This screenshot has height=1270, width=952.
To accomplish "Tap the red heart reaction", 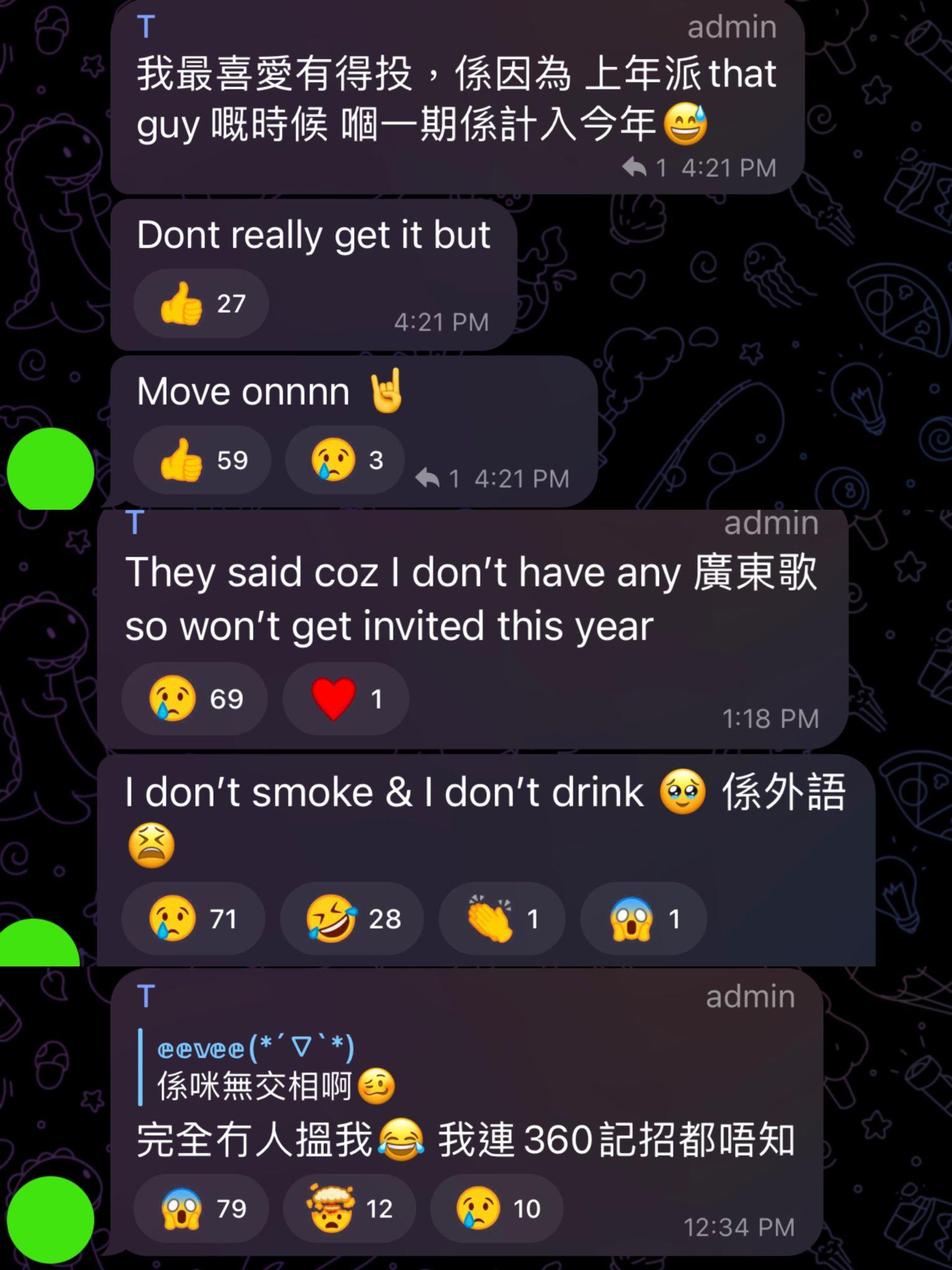I will [345, 699].
